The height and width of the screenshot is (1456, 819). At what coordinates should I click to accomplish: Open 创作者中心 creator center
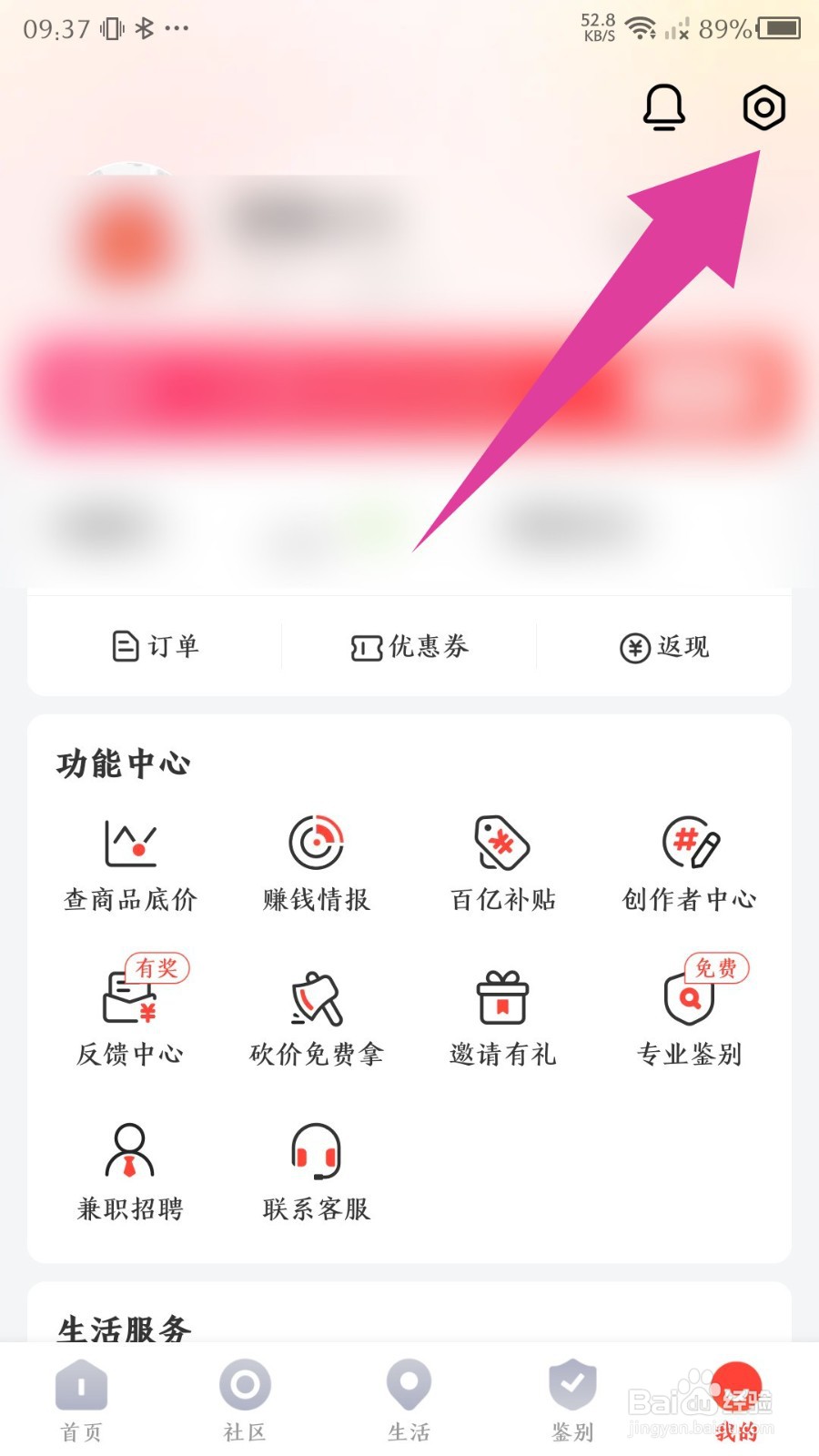(x=689, y=860)
